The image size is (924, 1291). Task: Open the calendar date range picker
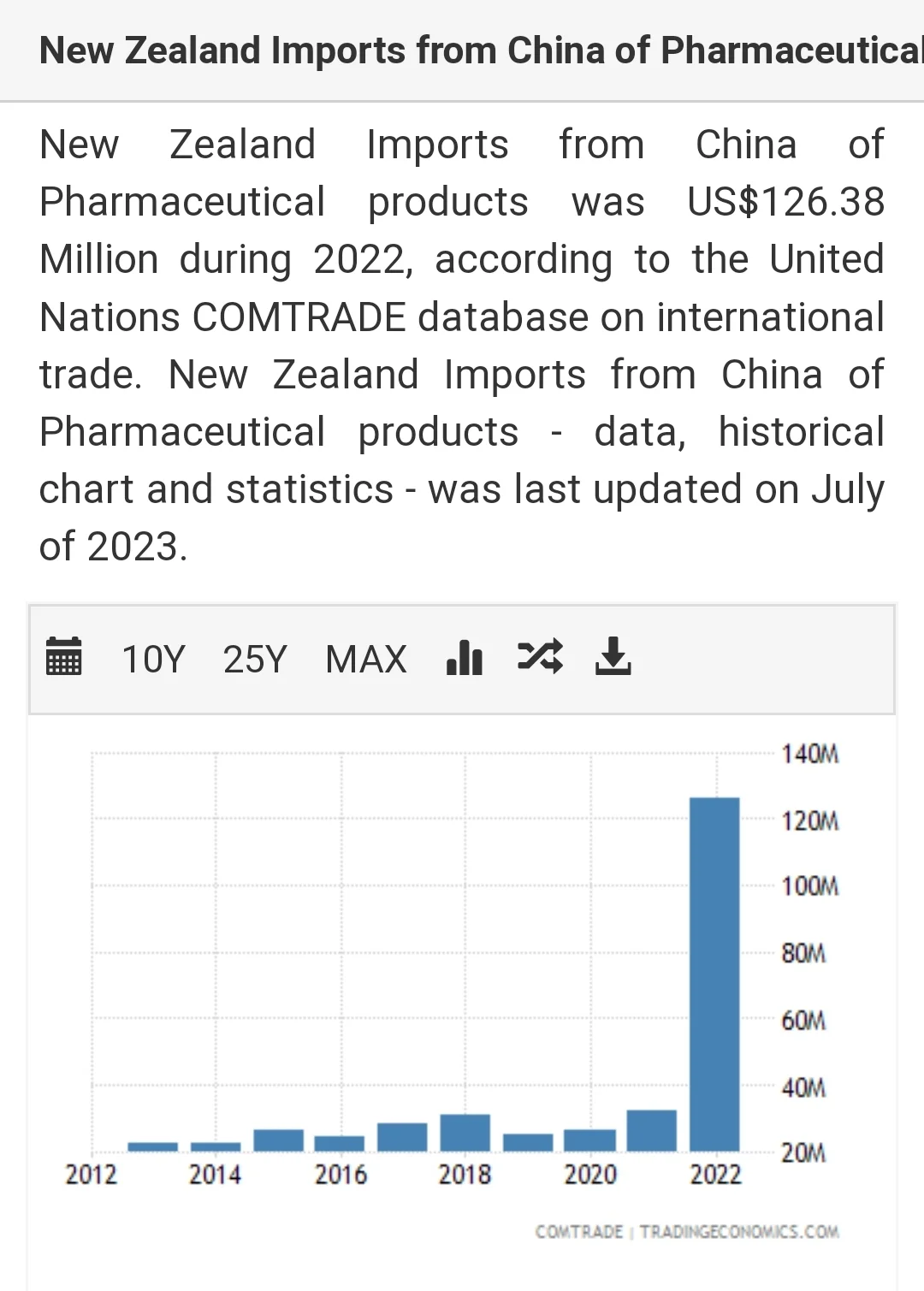pos(63,657)
